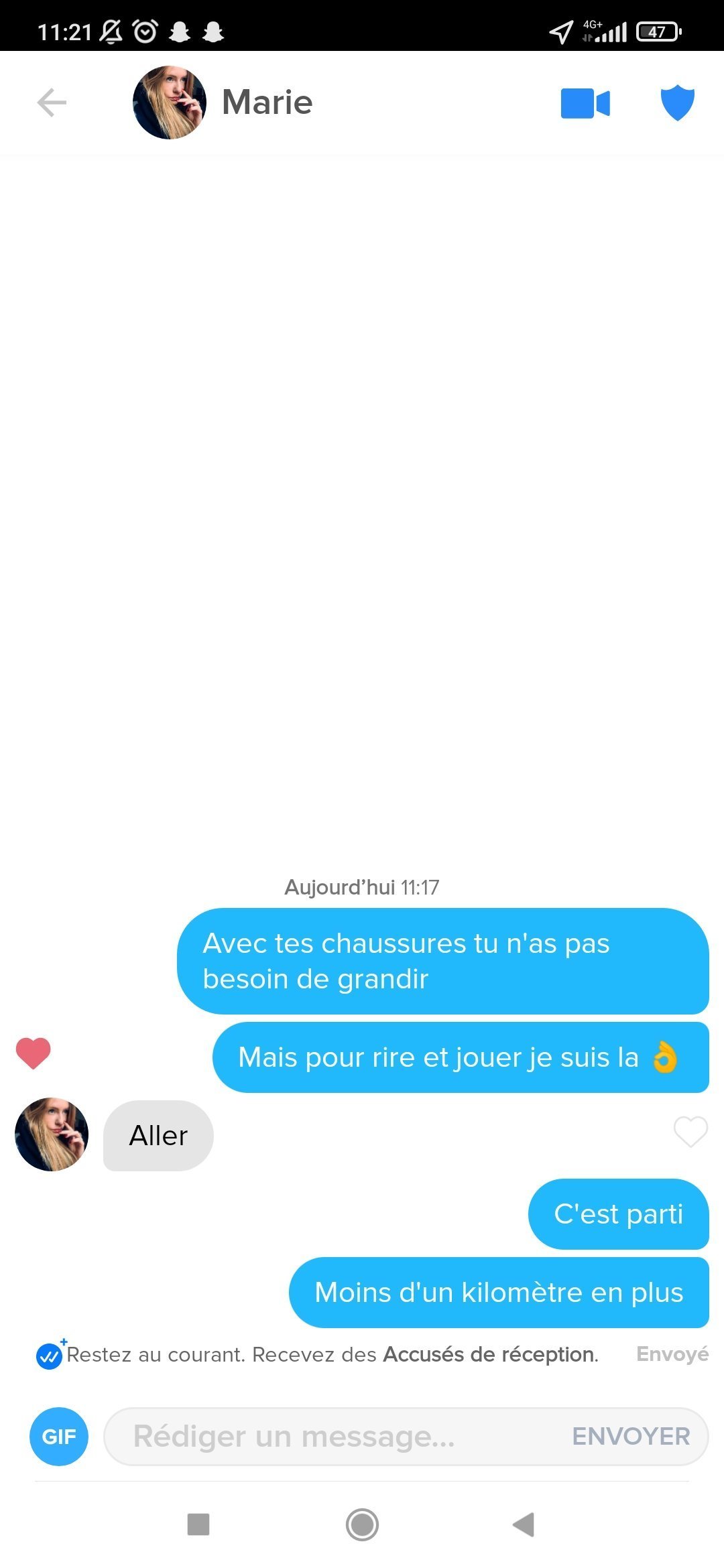Image resolution: width=724 pixels, height=1568 pixels.
Task: Start a video call with Marie
Action: 585,103
